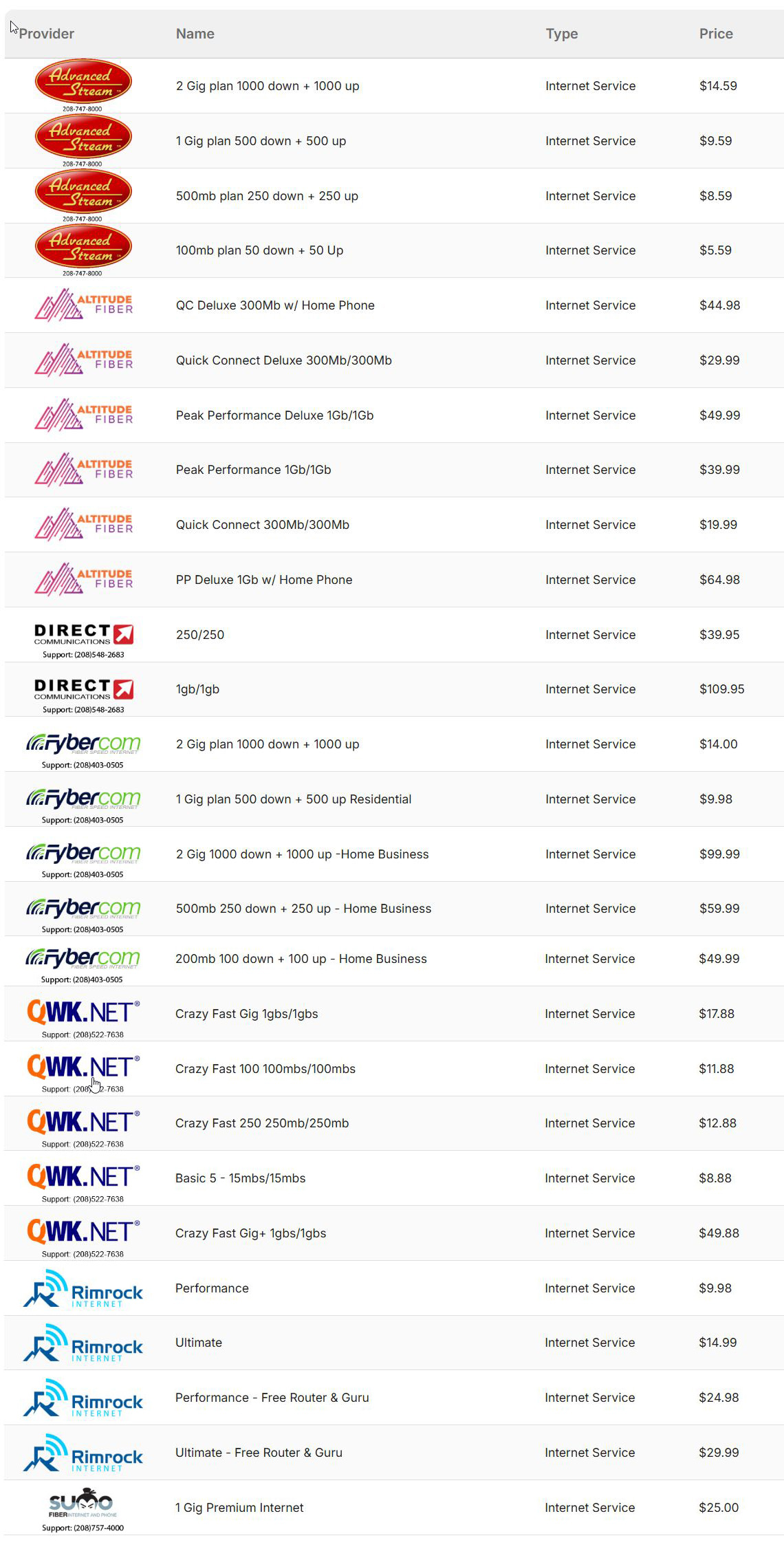784x1560 pixels.
Task: Choose QWK.NET Crazy Fast 100 plan
Action: (x=265, y=1069)
